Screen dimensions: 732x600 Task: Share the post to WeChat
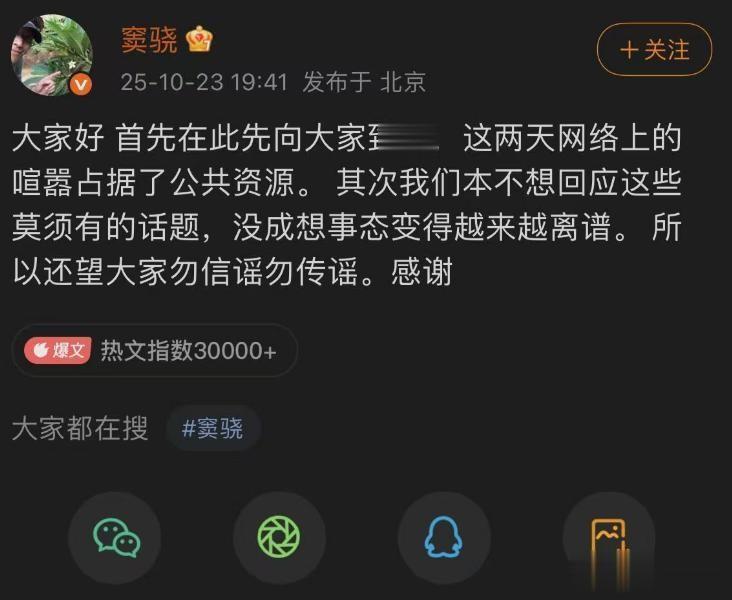point(115,538)
